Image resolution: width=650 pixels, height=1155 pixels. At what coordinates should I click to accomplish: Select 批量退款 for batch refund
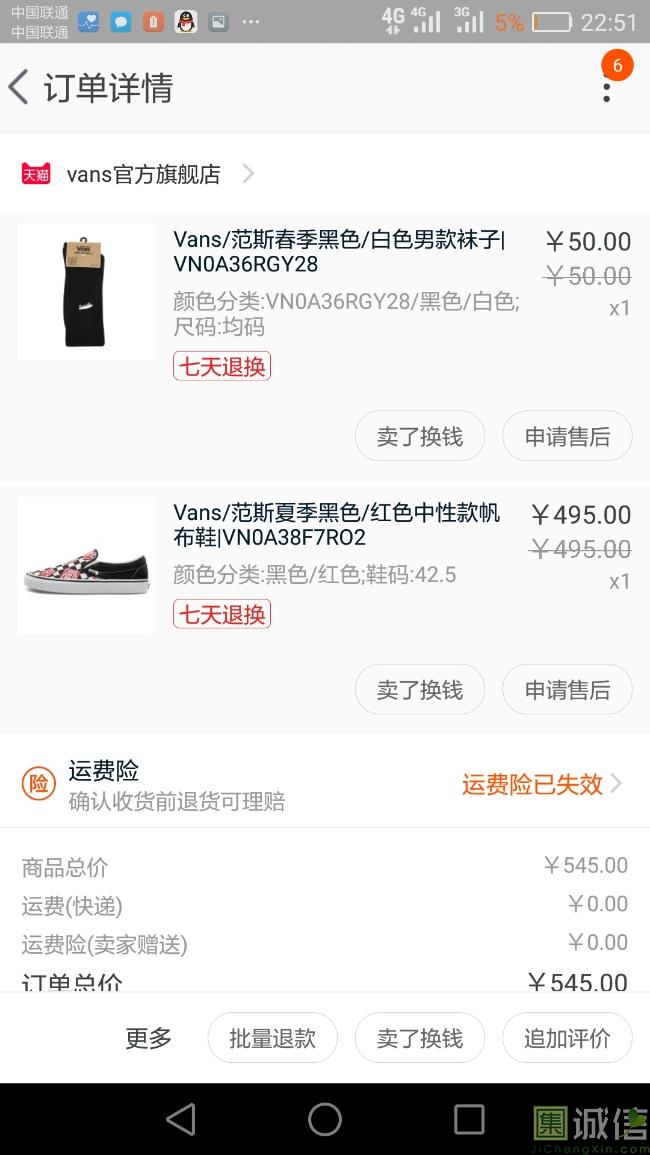[x=272, y=1039]
